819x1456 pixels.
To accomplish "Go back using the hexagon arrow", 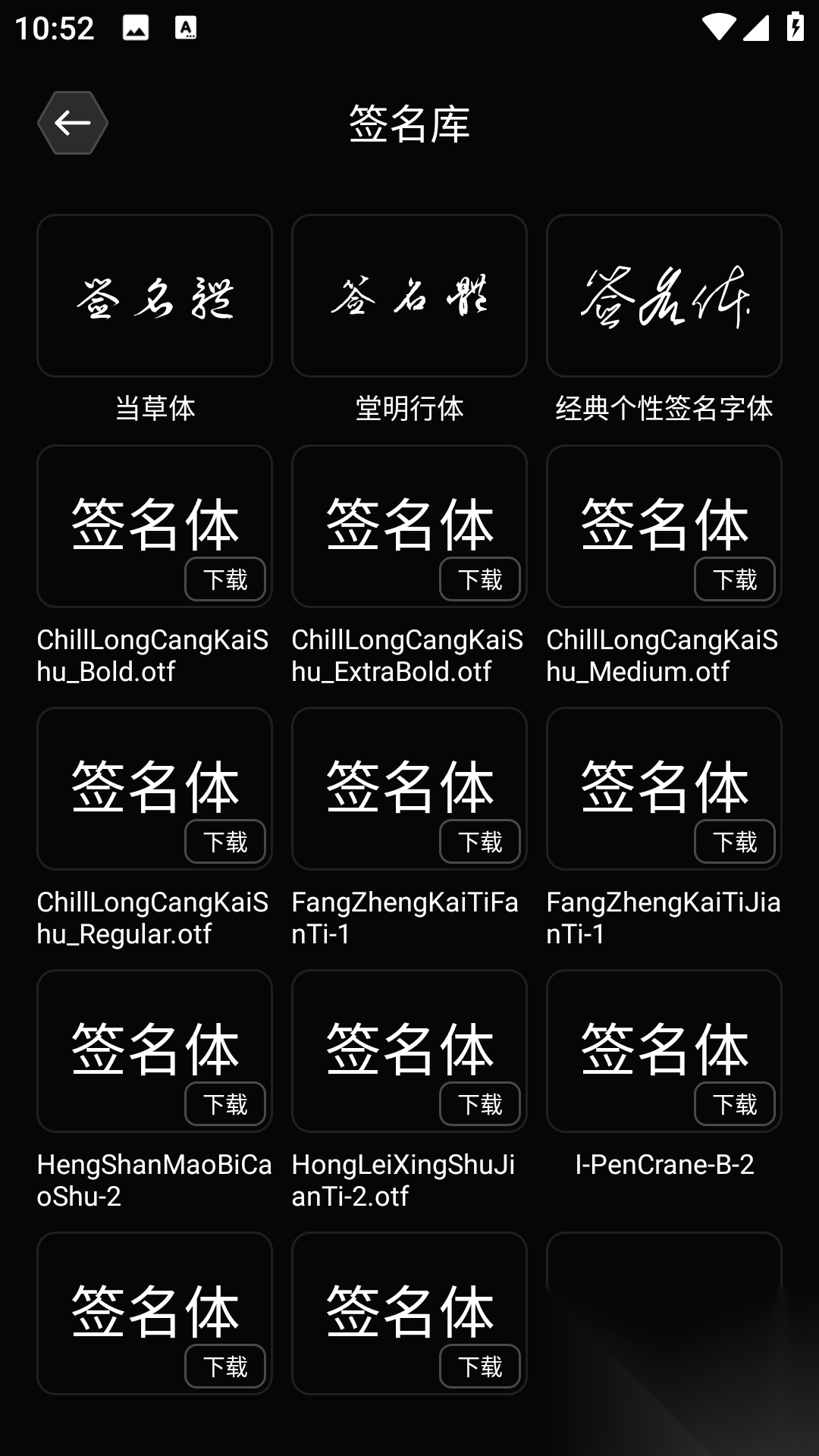I will [x=72, y=123].
